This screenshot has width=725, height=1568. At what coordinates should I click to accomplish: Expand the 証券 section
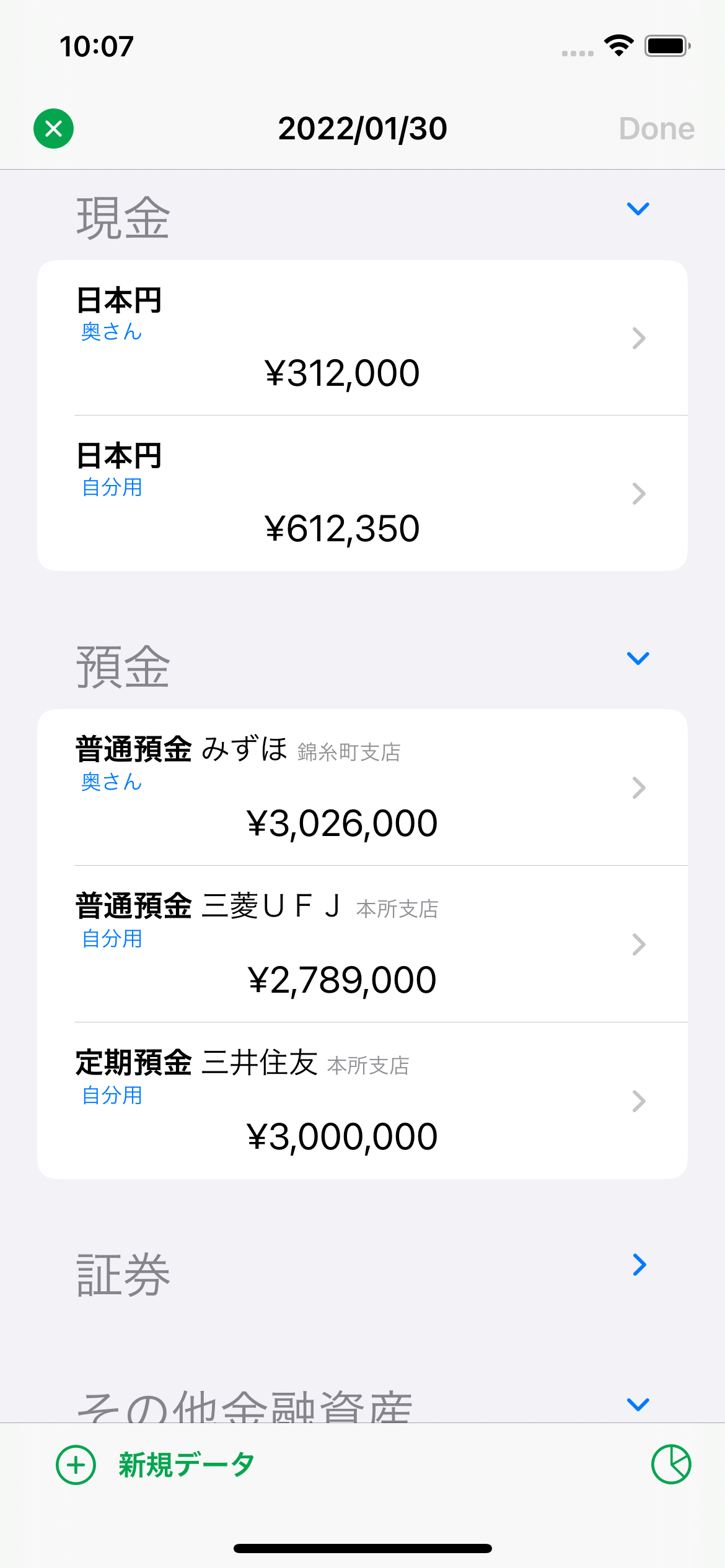point(639,1265)
